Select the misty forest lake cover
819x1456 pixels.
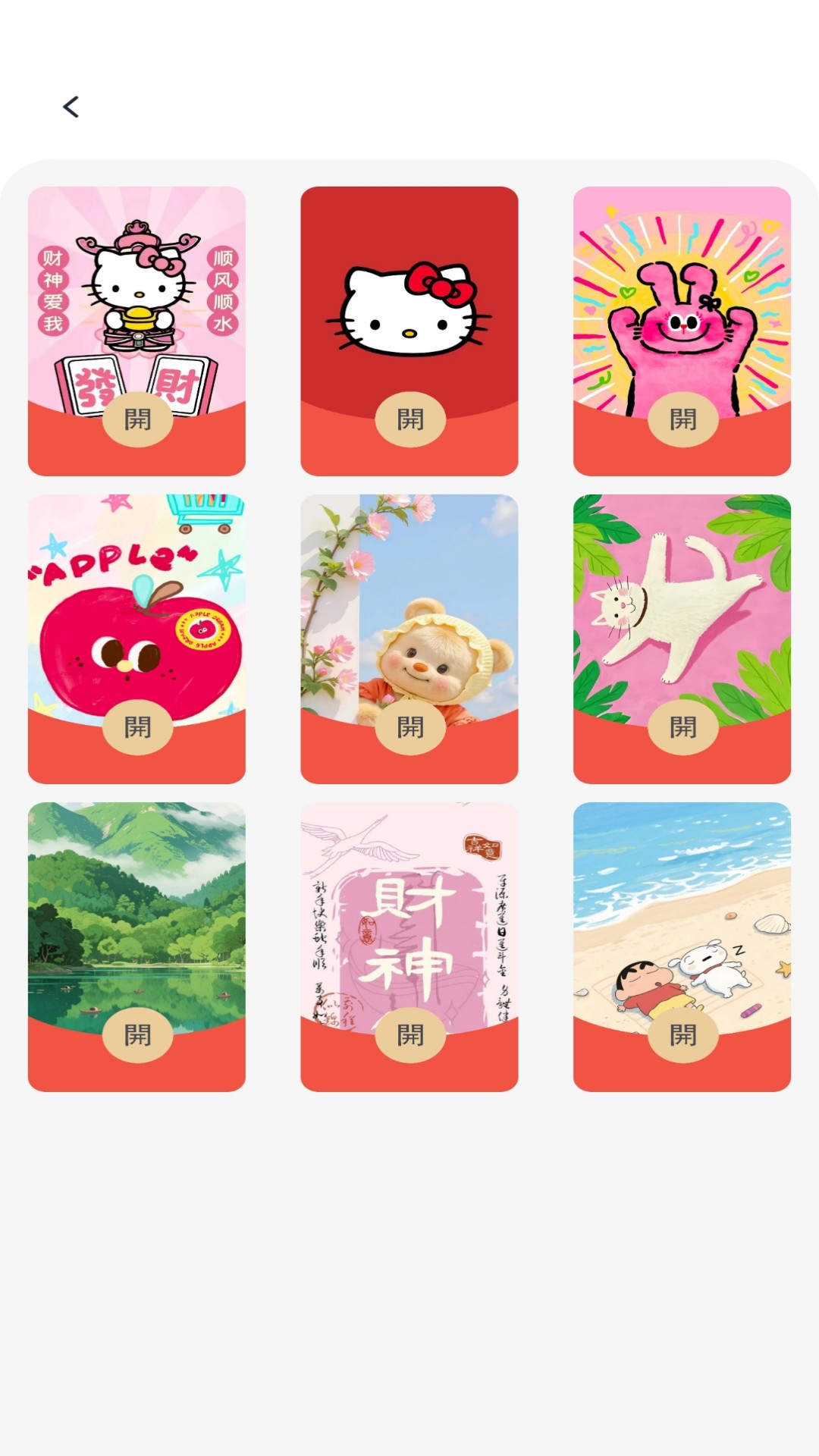click(136, 910)
